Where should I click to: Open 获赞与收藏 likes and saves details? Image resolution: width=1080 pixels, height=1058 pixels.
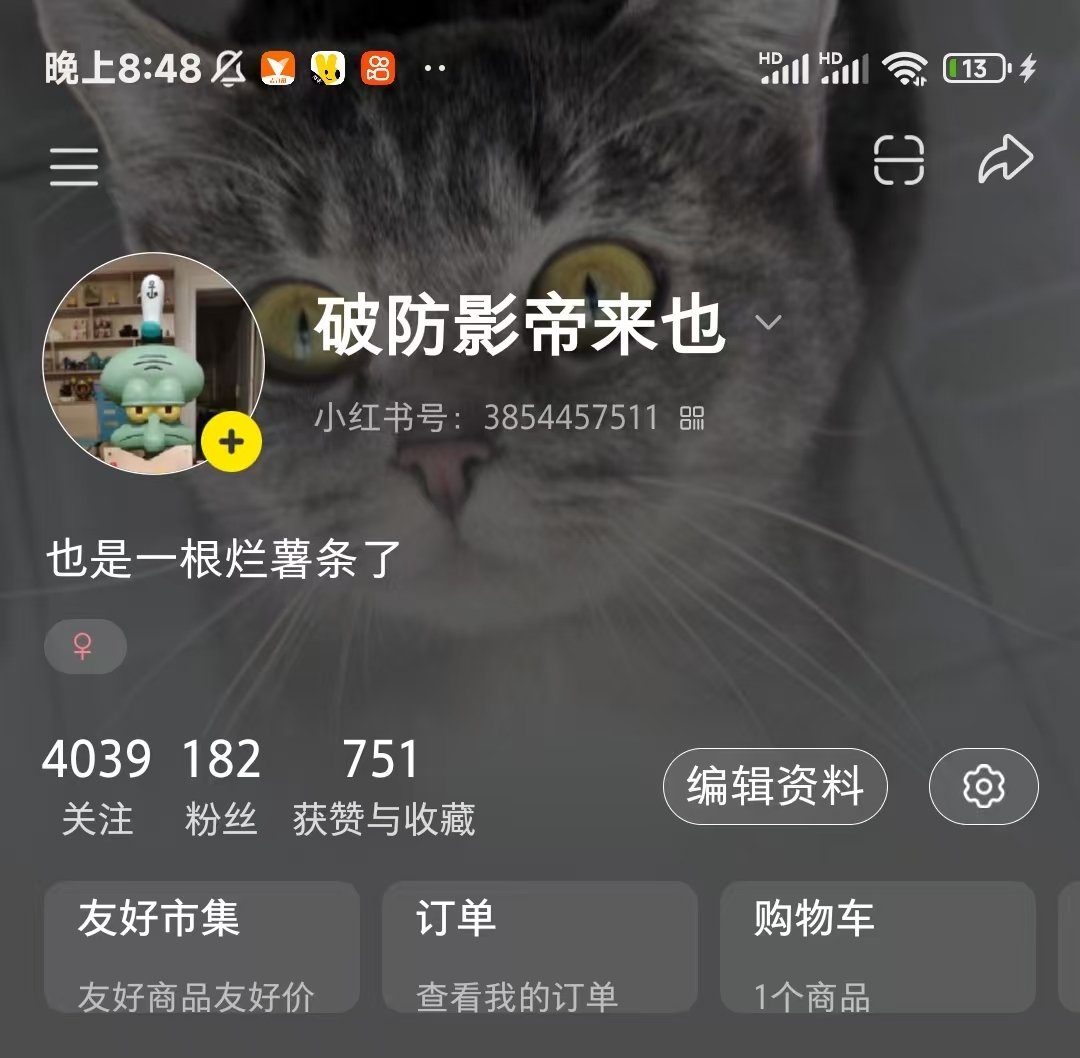tap(383, 787)
